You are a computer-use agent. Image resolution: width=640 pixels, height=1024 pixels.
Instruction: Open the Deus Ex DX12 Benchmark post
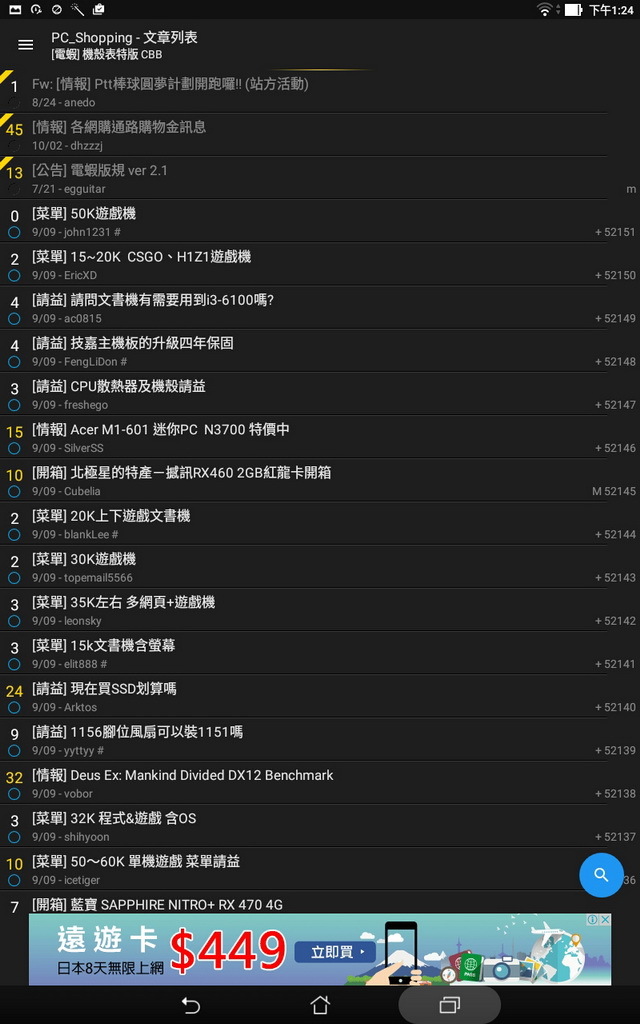[300, 783]
